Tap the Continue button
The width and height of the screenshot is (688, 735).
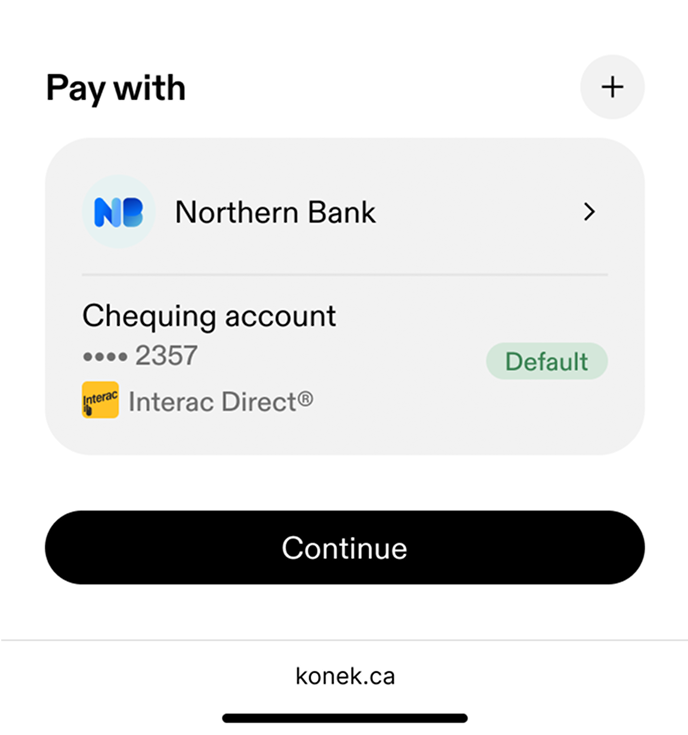tap(344, 548)
